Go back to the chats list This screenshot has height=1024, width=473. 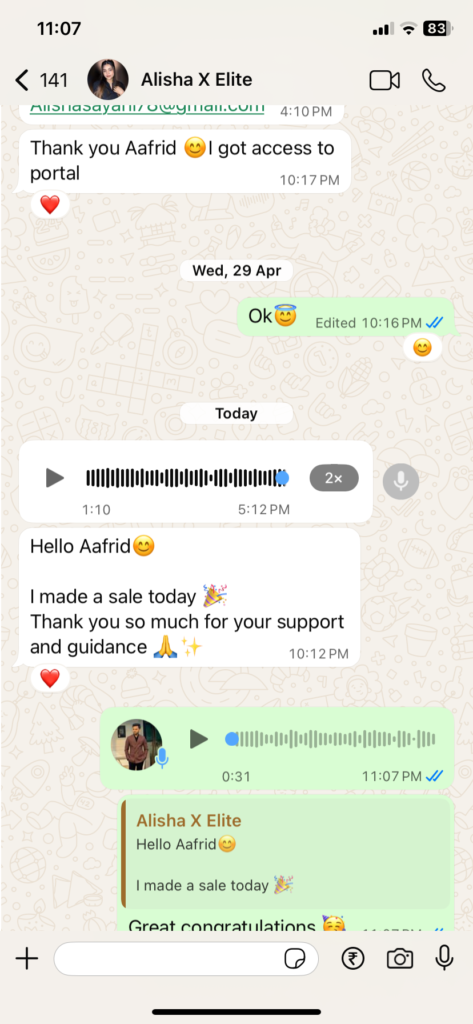click(41, 80)
